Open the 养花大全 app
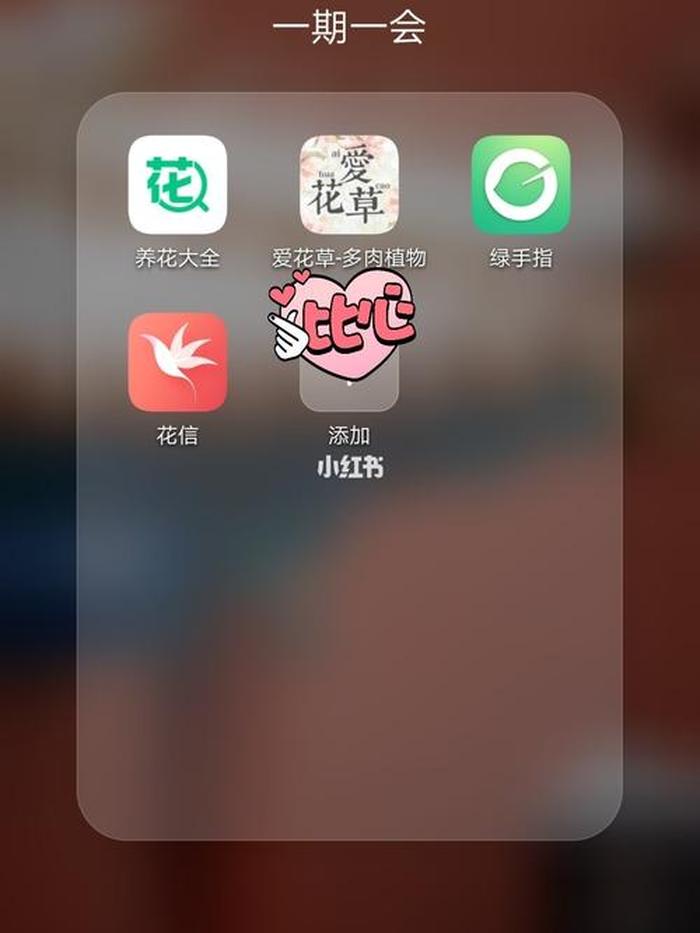700x933 pixels. pyautogui.click(x=177, y=185)
